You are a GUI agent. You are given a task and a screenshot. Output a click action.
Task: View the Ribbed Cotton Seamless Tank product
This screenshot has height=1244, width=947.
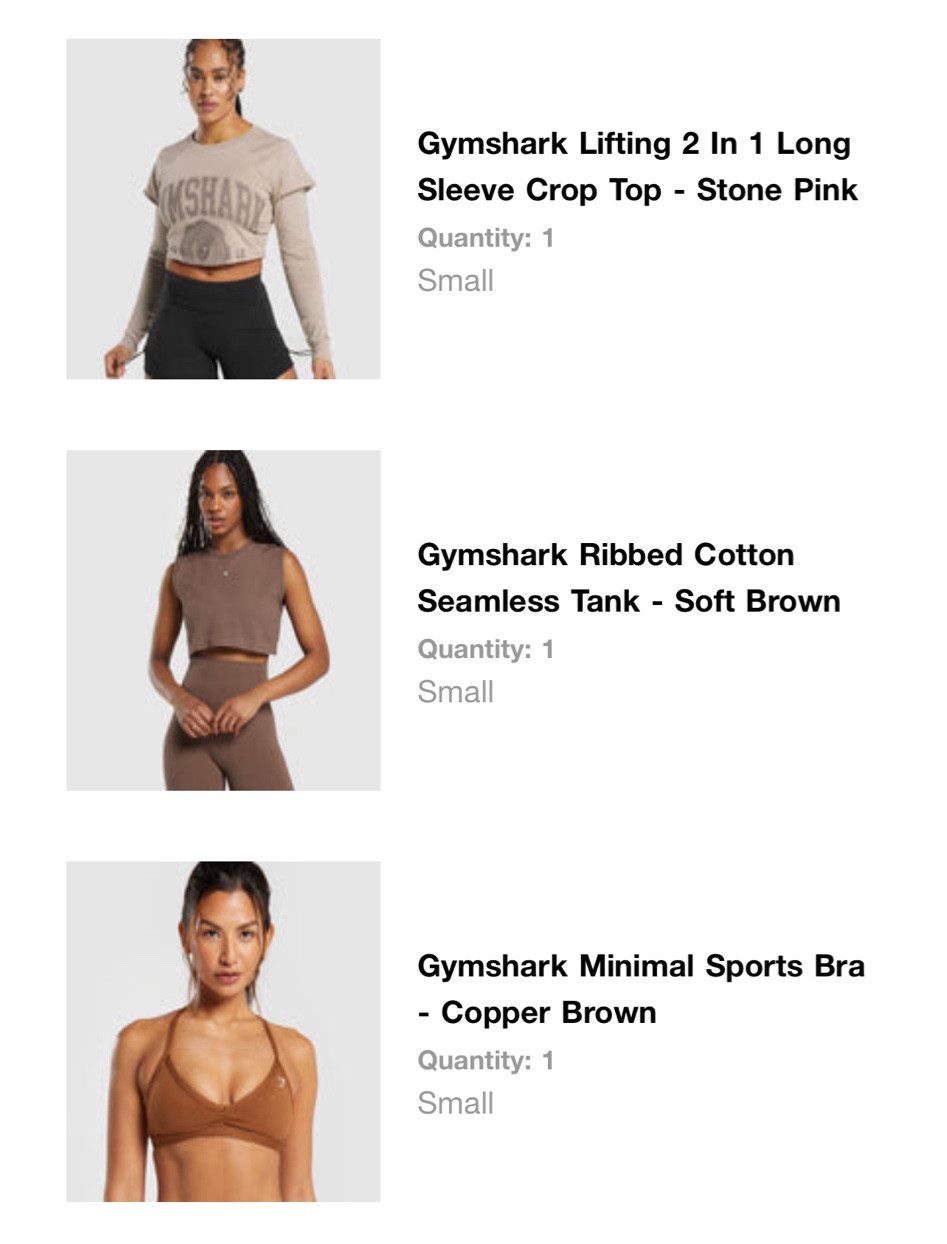[x=628, y=577]
